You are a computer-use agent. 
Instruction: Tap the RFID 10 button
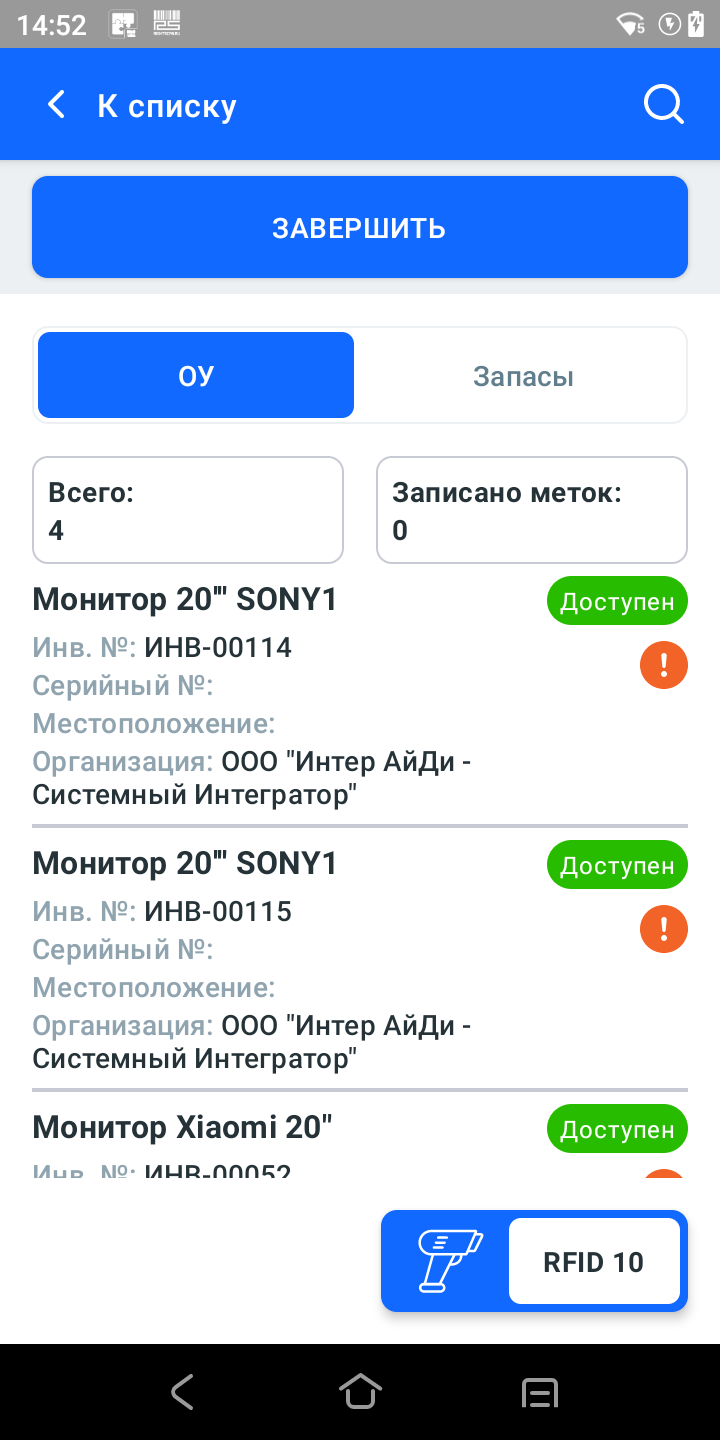pyautogui.click(x=594, y=1261)
